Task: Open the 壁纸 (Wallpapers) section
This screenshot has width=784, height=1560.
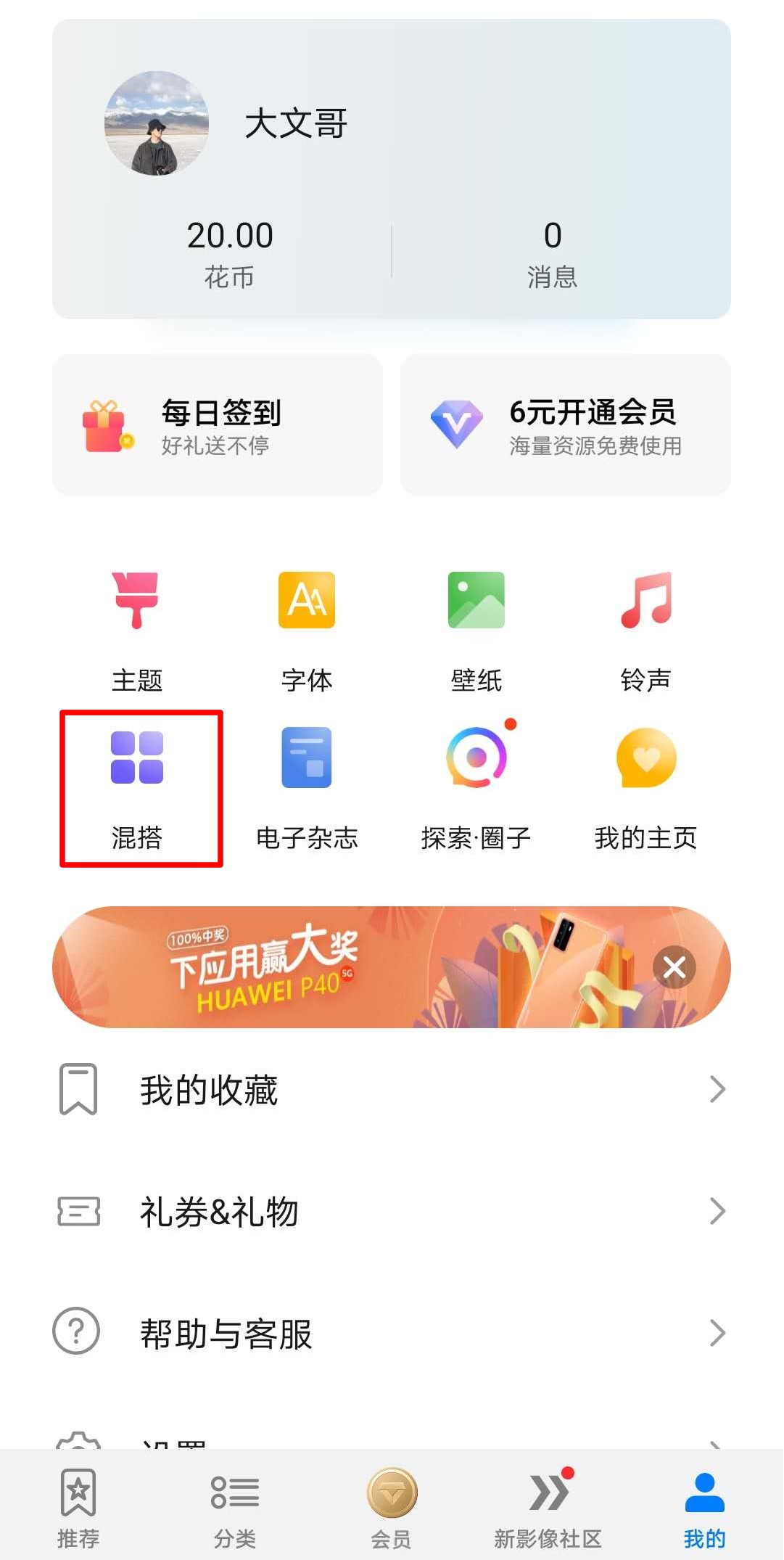Action: click(476, 628)
